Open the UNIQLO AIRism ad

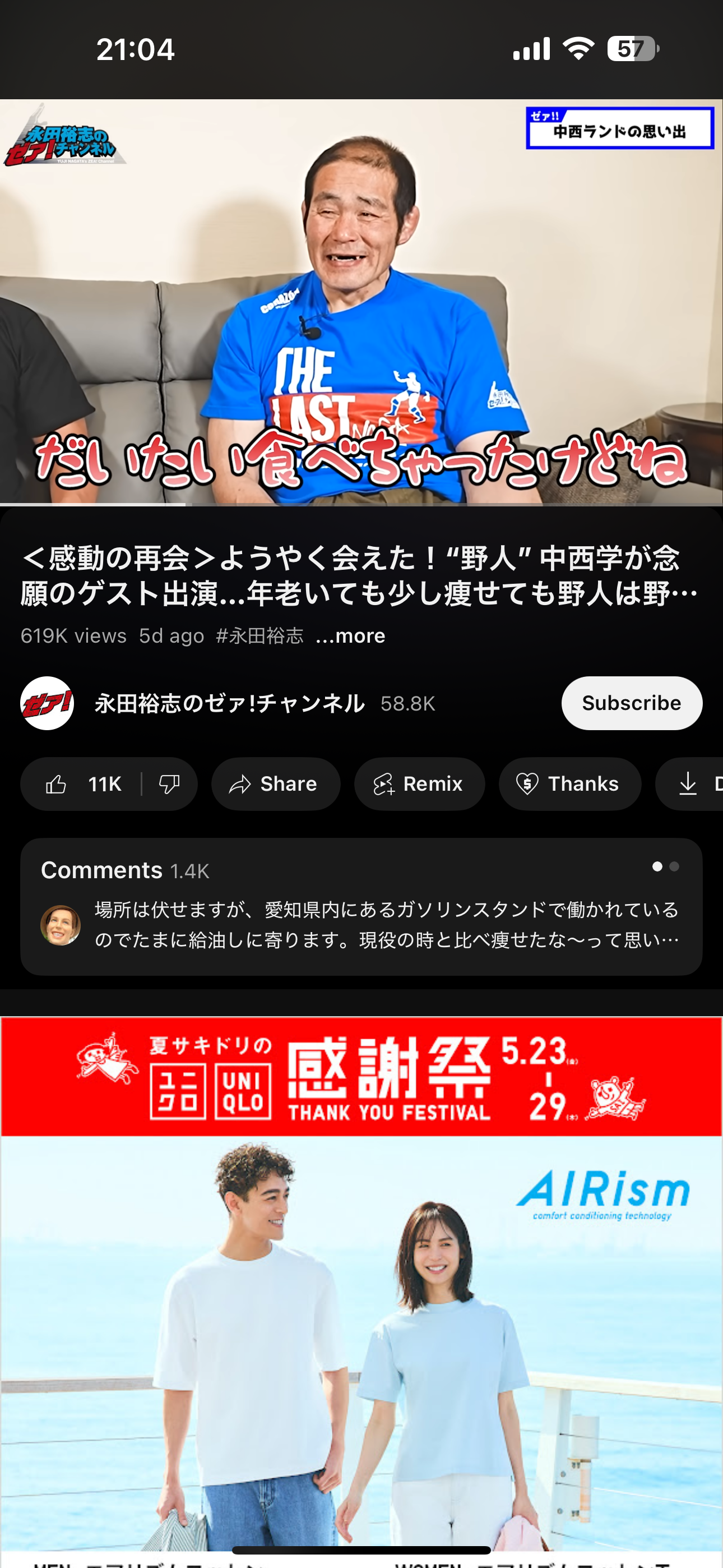pos(361,1284)
